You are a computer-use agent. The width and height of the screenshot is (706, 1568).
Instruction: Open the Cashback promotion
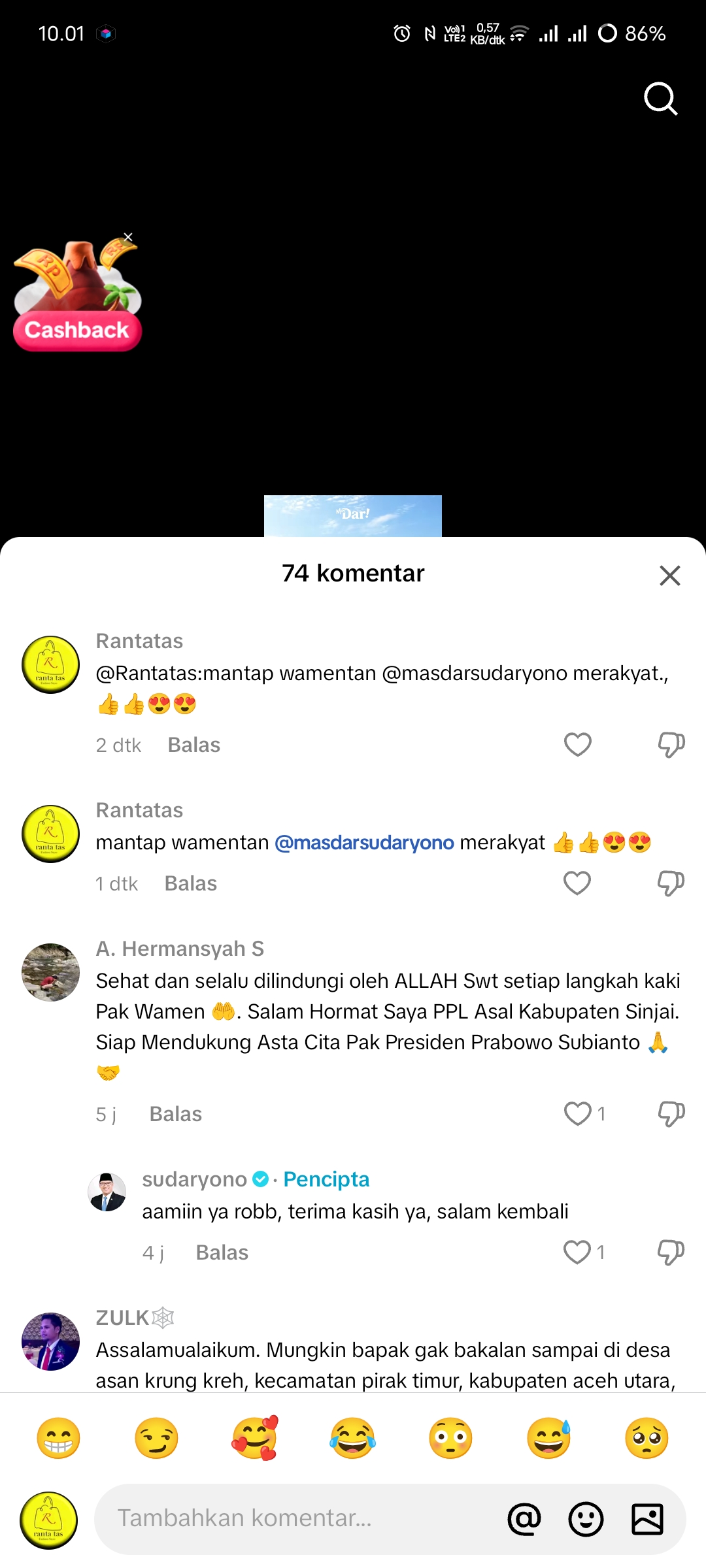77,297
